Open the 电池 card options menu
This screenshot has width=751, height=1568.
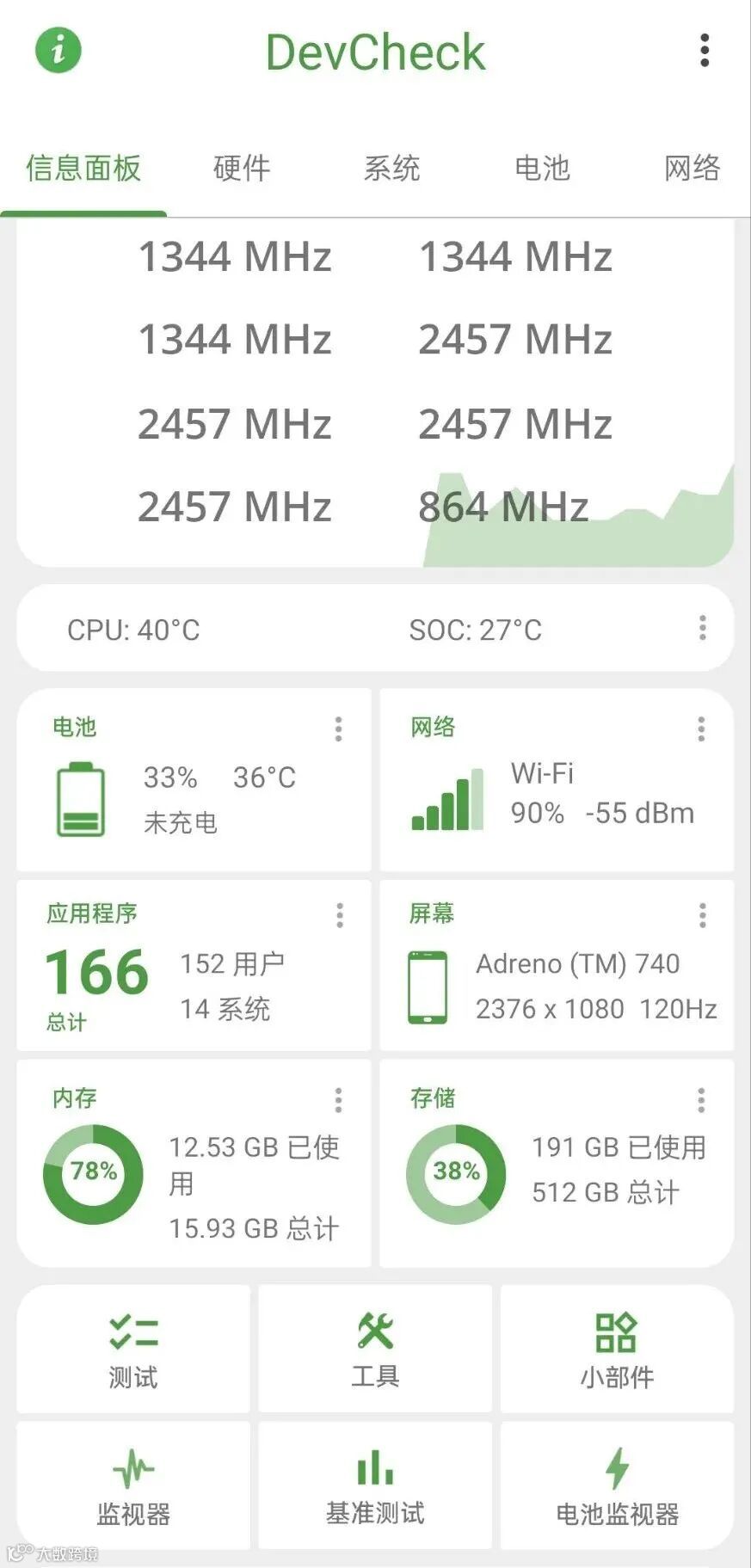[x=338, y=729]
